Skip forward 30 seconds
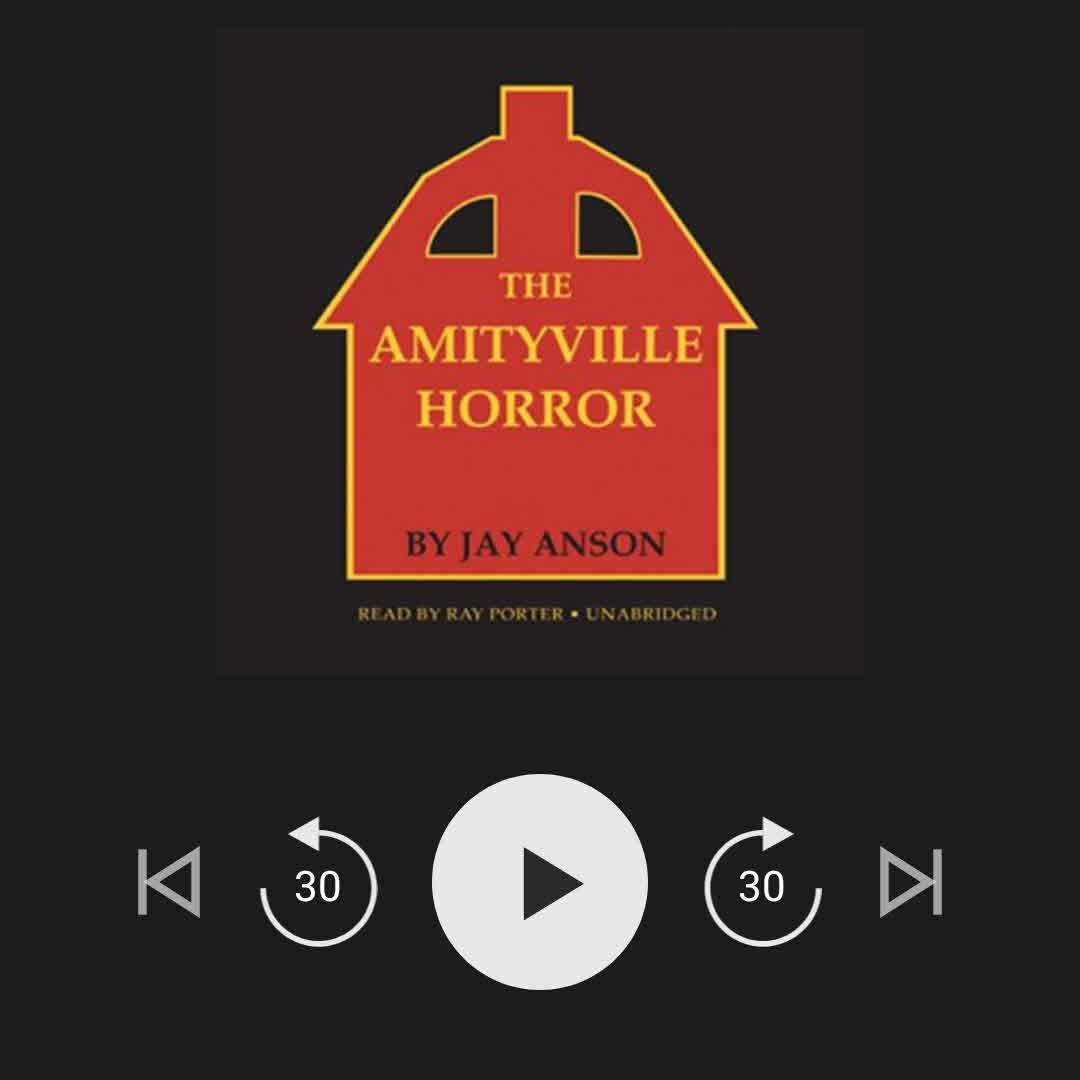This screenshot has height=1080, width=1080. pos(762,884)
